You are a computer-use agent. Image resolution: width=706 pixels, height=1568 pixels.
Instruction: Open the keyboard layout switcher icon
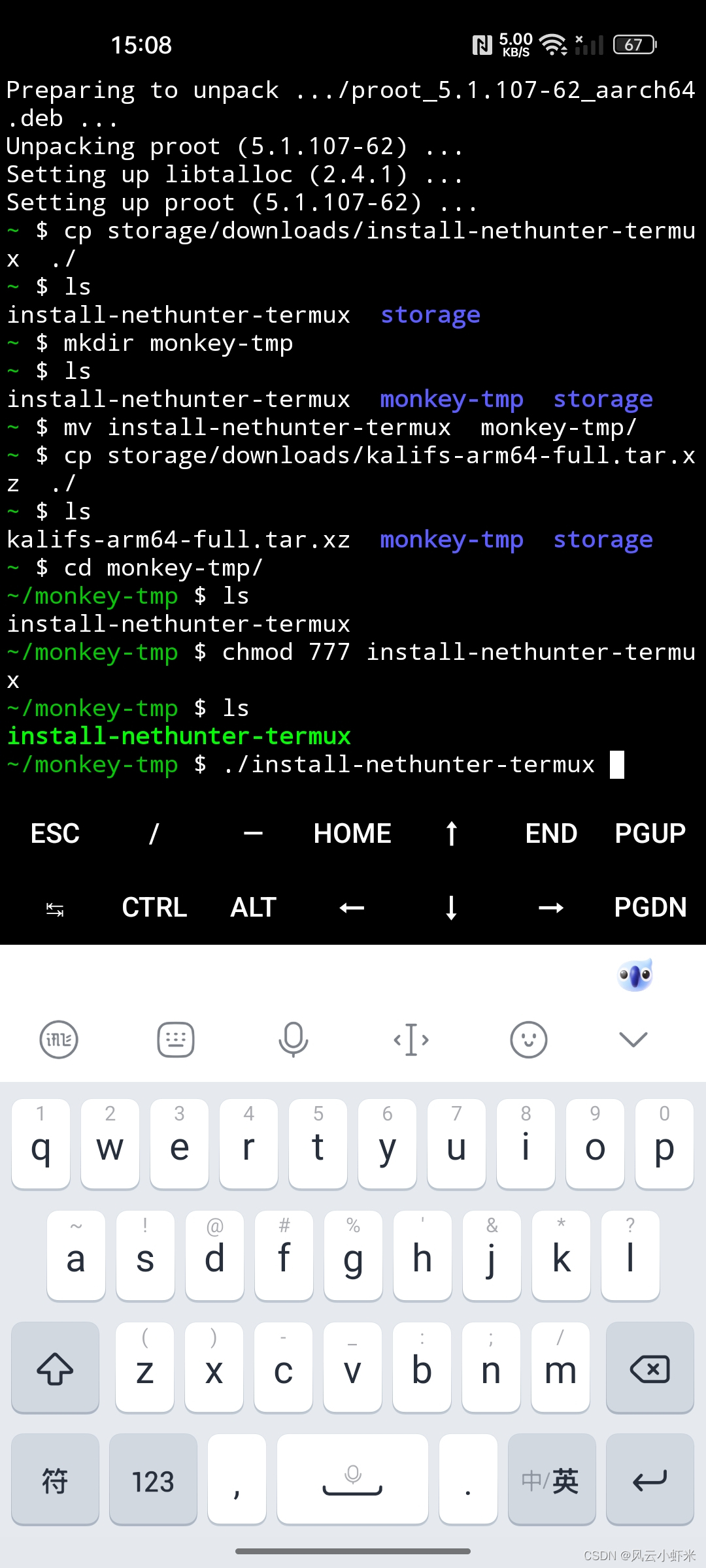click(x=176, y=1039)
